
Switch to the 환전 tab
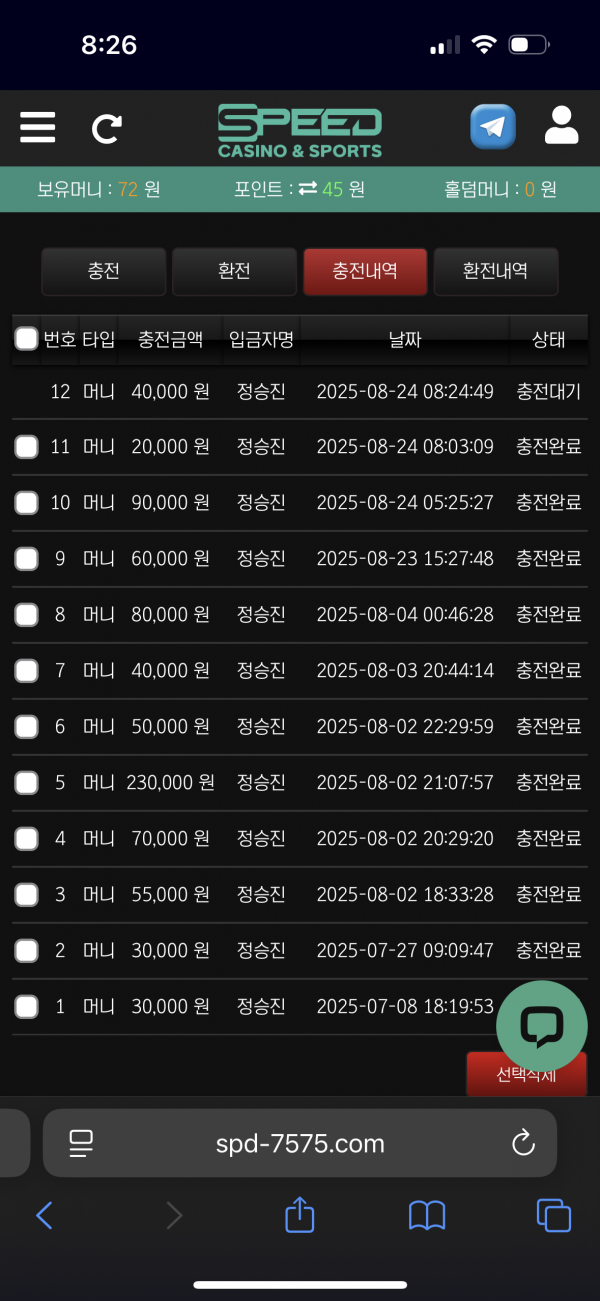pyautogui.click(x=234, y=271)
